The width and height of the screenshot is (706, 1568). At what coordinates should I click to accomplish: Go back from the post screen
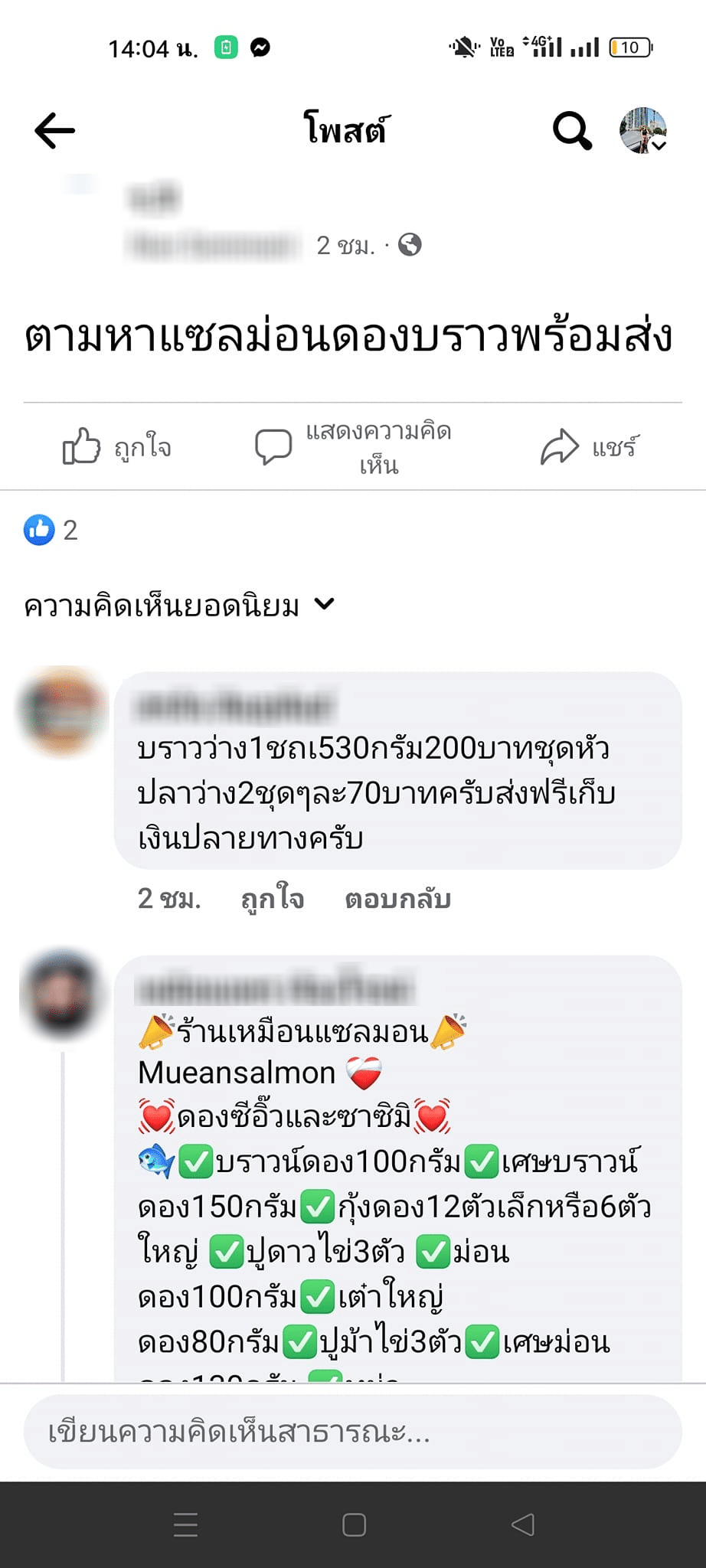tap(55, 130)
